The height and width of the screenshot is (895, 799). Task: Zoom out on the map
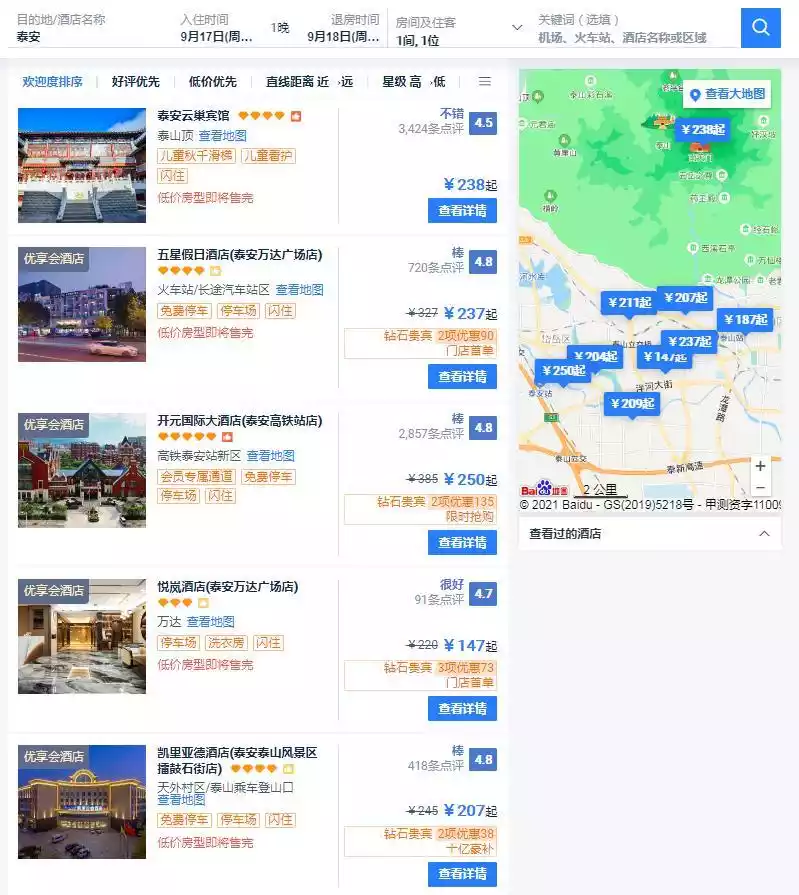pyautogui.click(x=761, y=488)
